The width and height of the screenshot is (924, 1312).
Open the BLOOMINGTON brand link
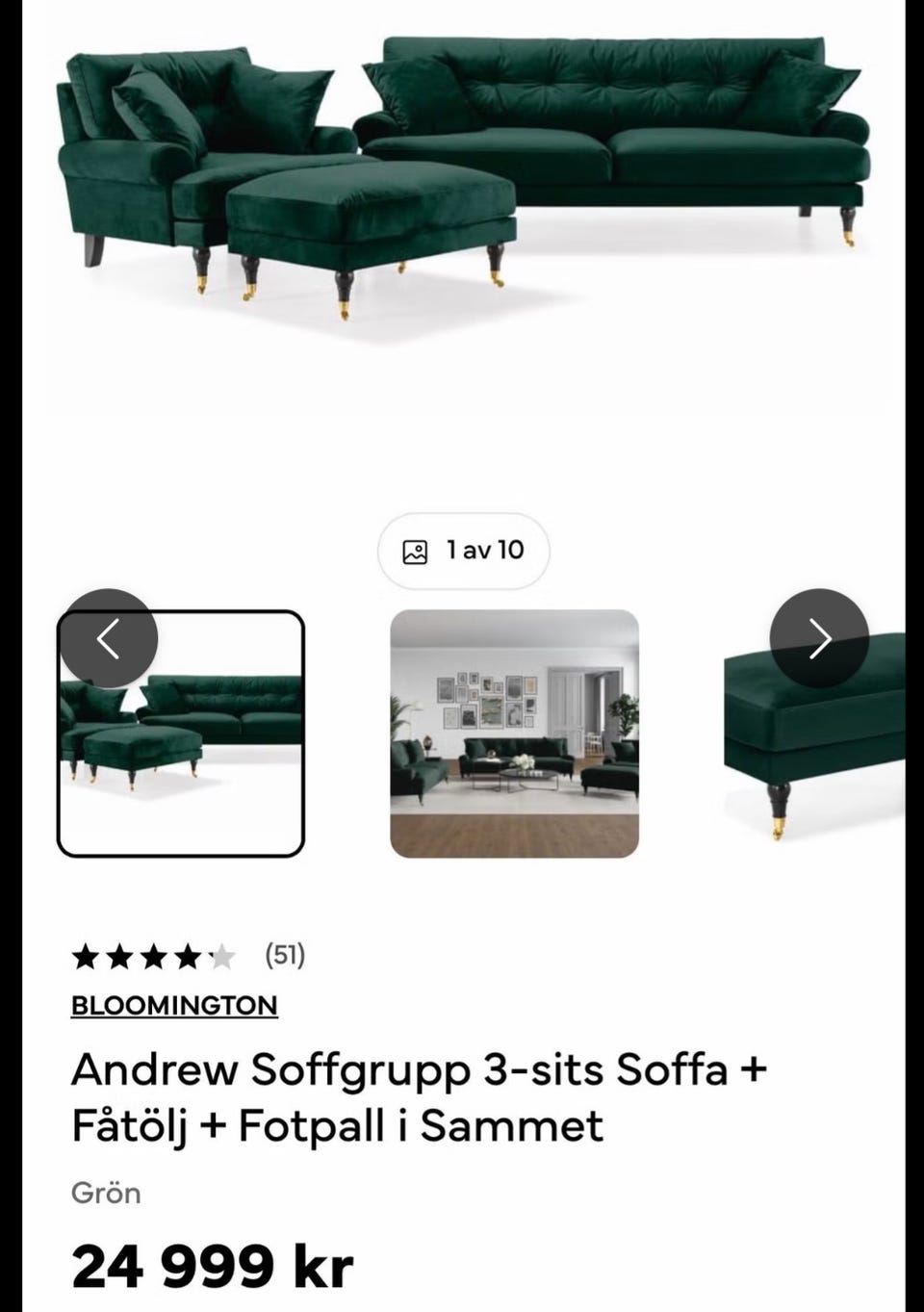pyautogui.click(x=174, y=1005)
